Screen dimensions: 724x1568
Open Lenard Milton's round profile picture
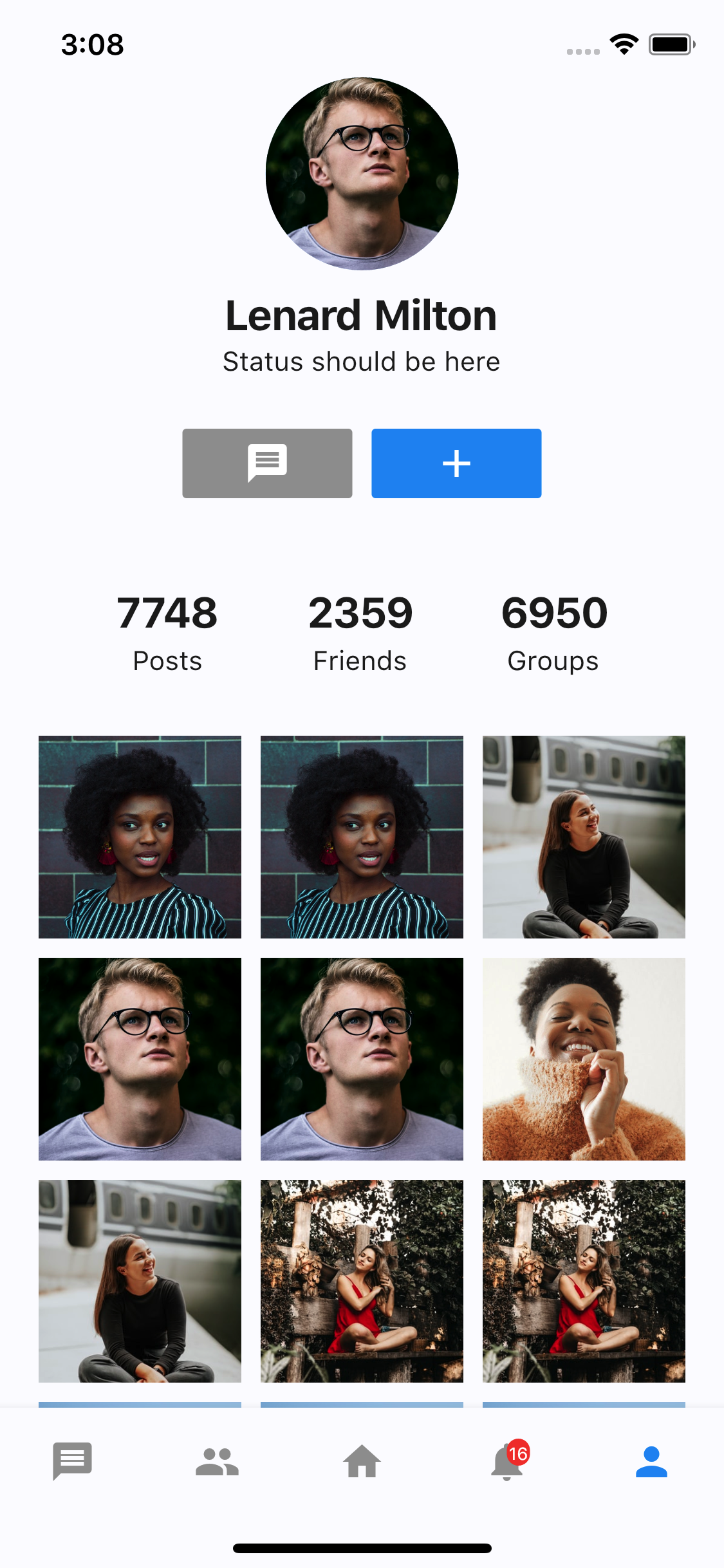tap(362, 174)
